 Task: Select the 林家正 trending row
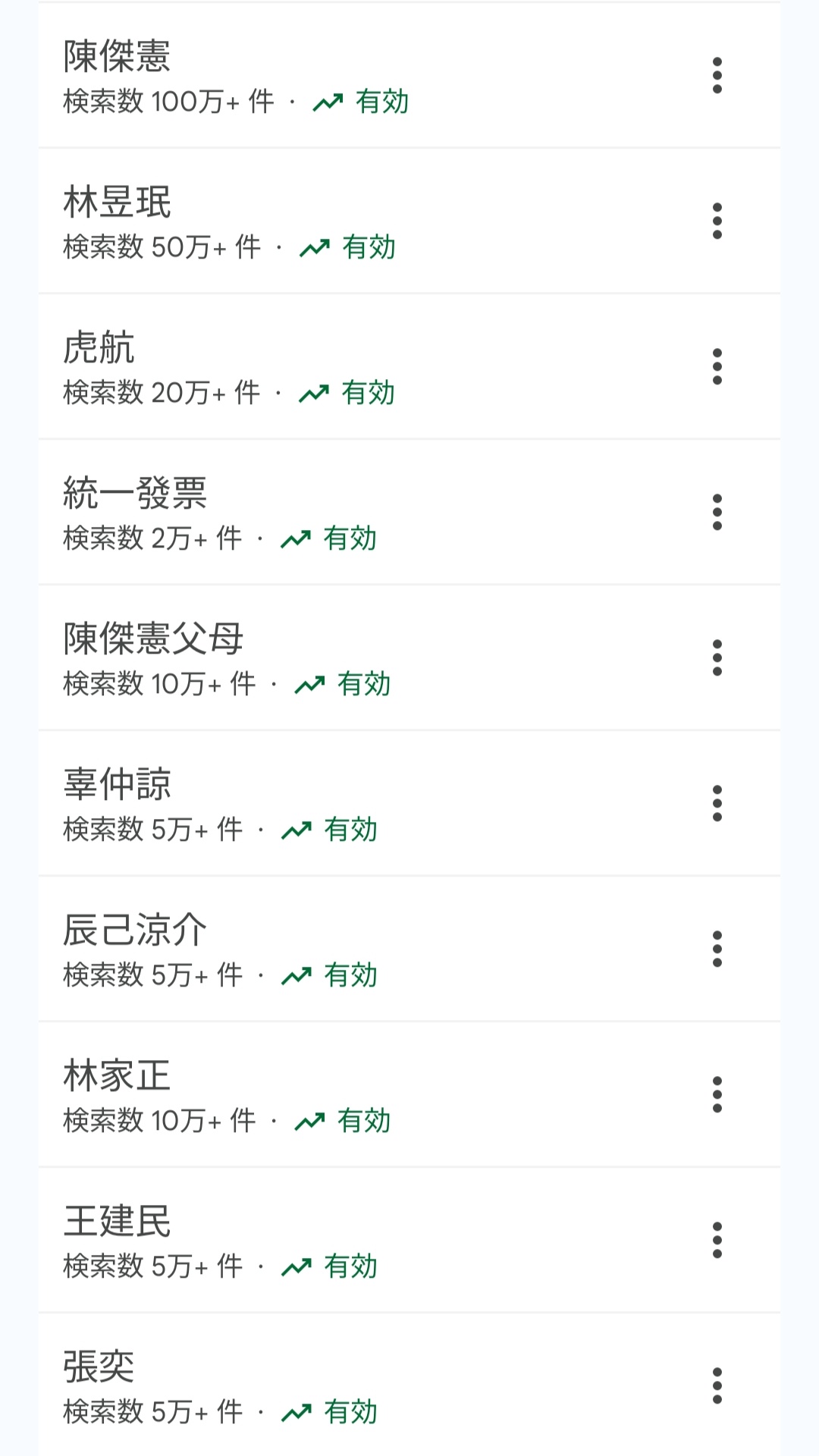point(118,1077)
